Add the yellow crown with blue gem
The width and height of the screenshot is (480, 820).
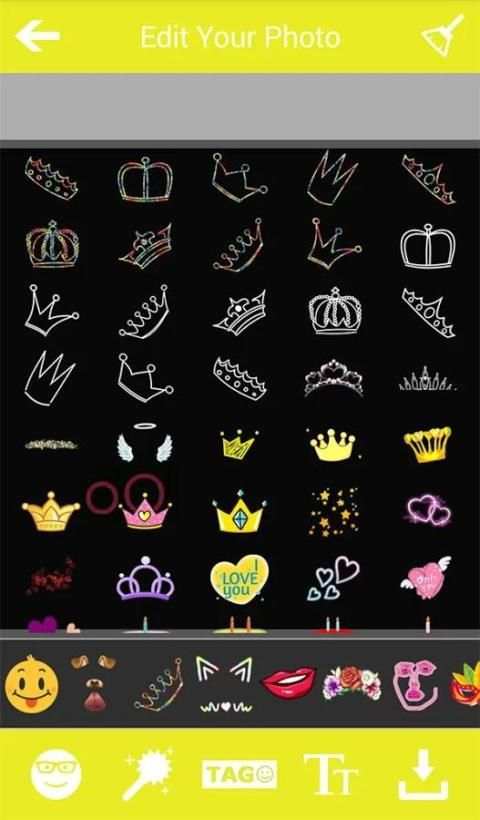click(x=239, y=510)
